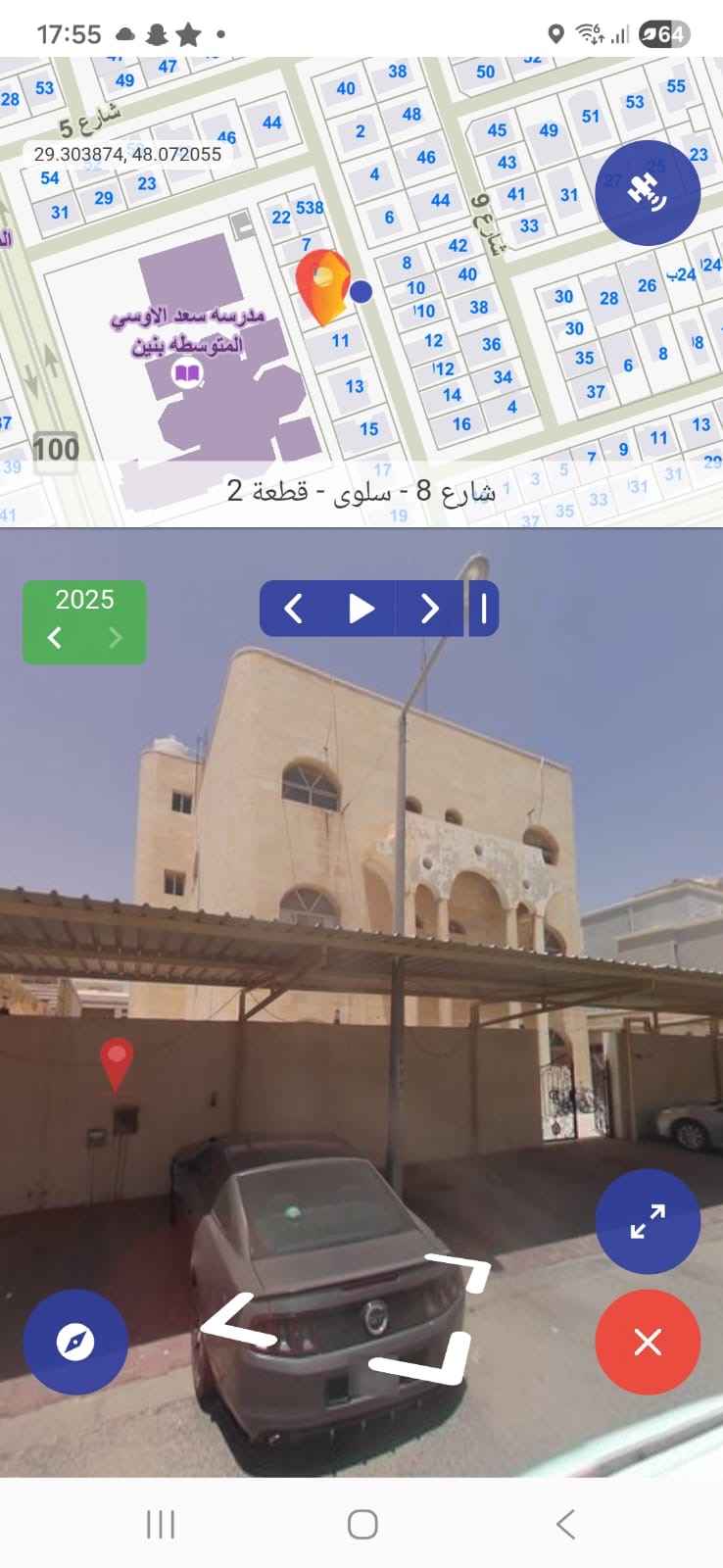
Task: Step to the previous Street View image
Action: [294, 608]
